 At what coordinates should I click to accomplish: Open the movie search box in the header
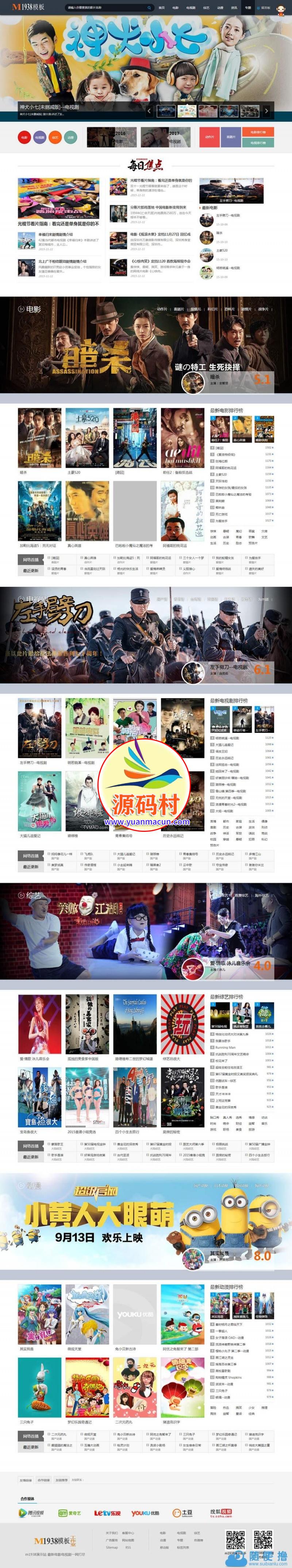click(x=107, y=8)
